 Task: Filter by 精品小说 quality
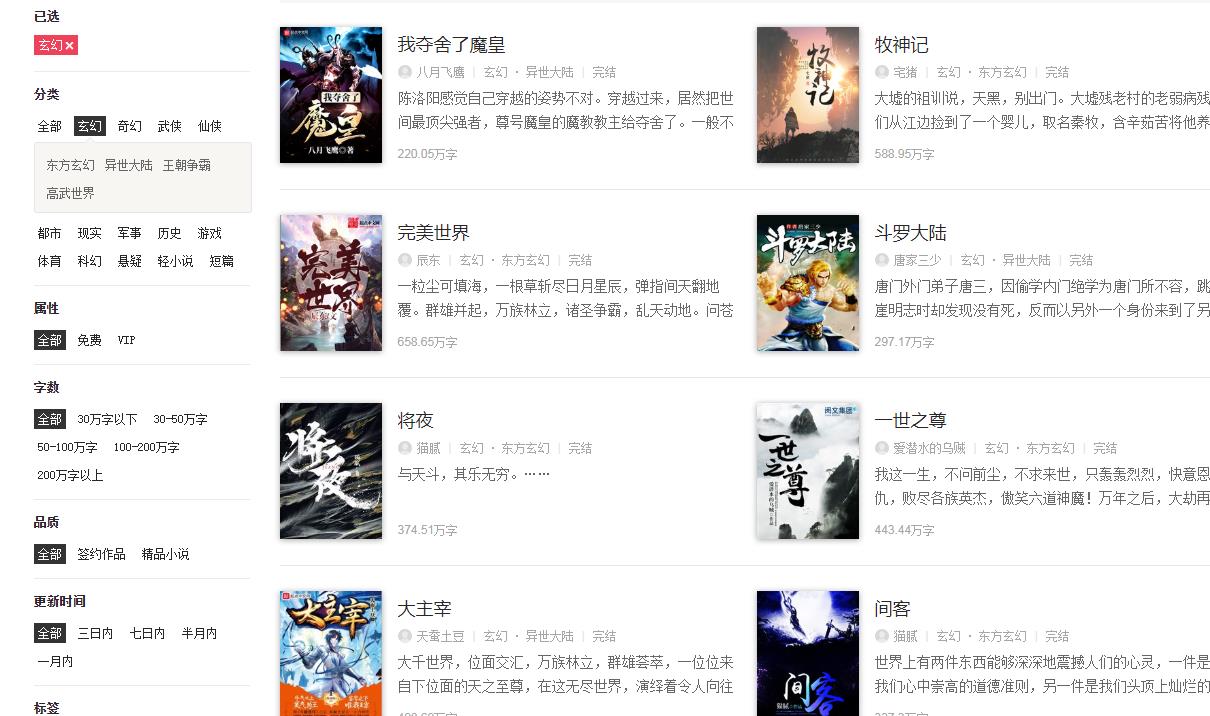pos(165,554)
